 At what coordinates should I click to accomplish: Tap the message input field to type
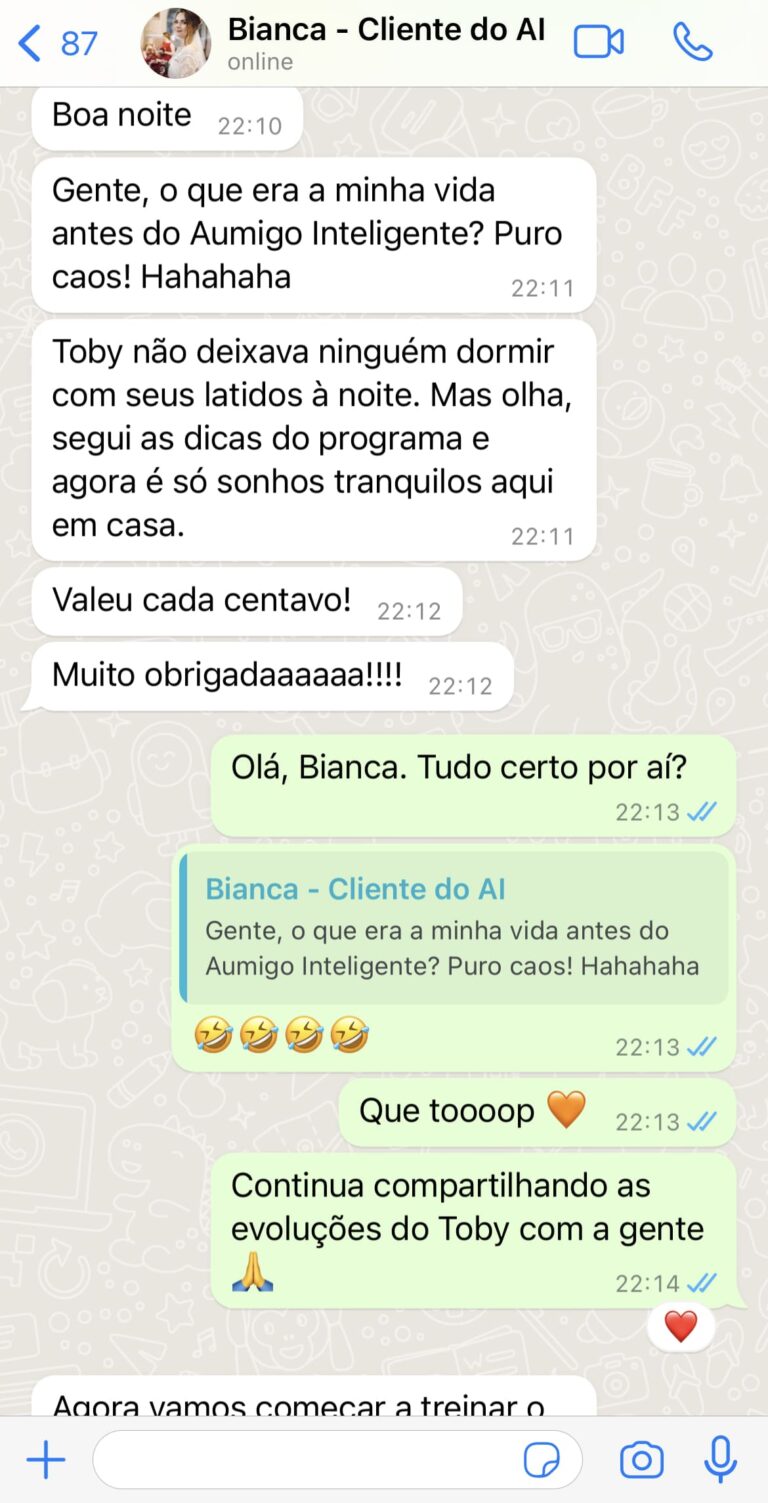300,1459
